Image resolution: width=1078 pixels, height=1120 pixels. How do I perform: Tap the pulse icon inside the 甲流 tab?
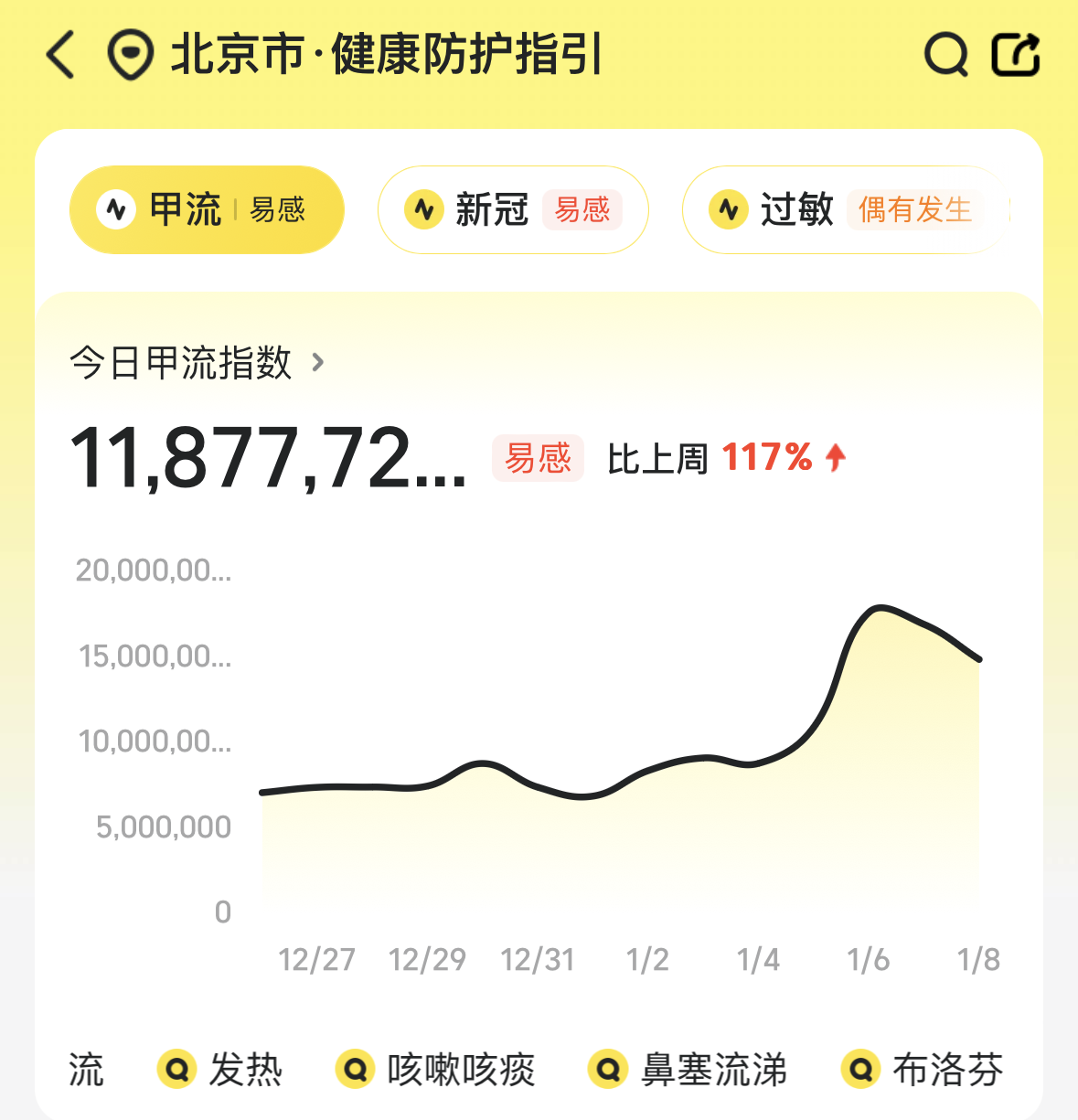click(x=115, y=209)
